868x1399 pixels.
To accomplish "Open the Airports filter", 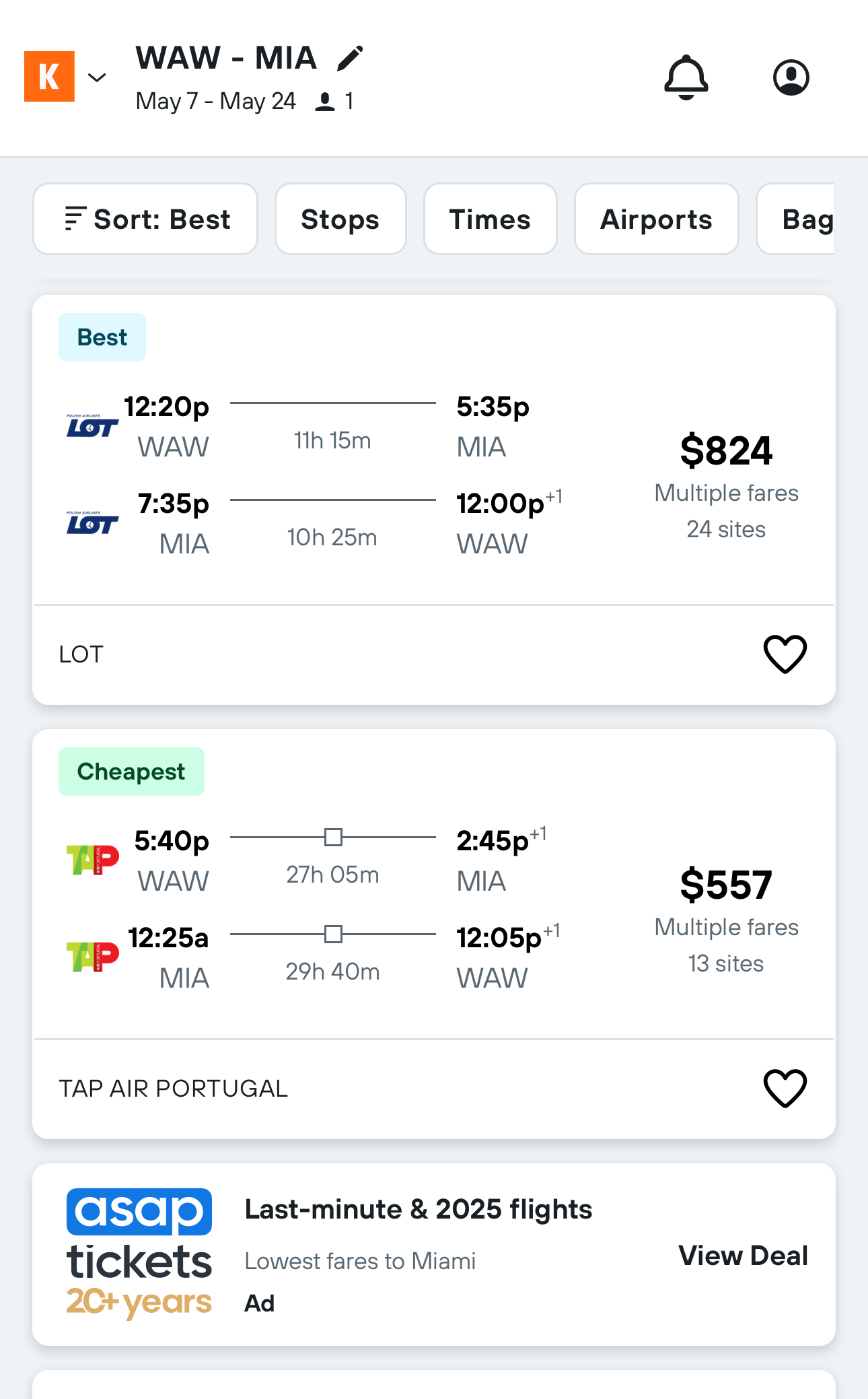I will point(656,219).
